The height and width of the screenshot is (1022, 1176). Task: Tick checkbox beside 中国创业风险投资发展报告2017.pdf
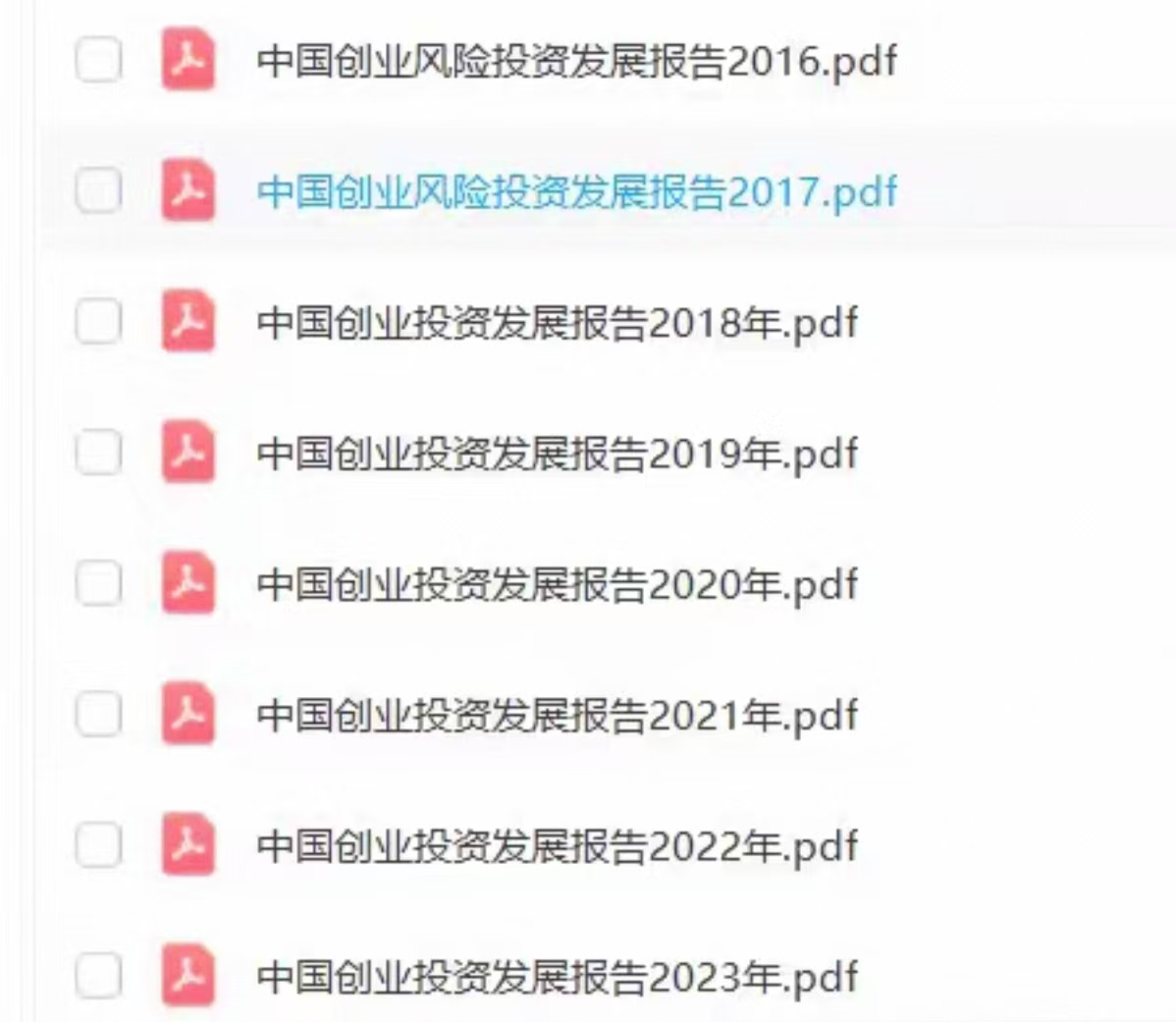tap(98, 190)
